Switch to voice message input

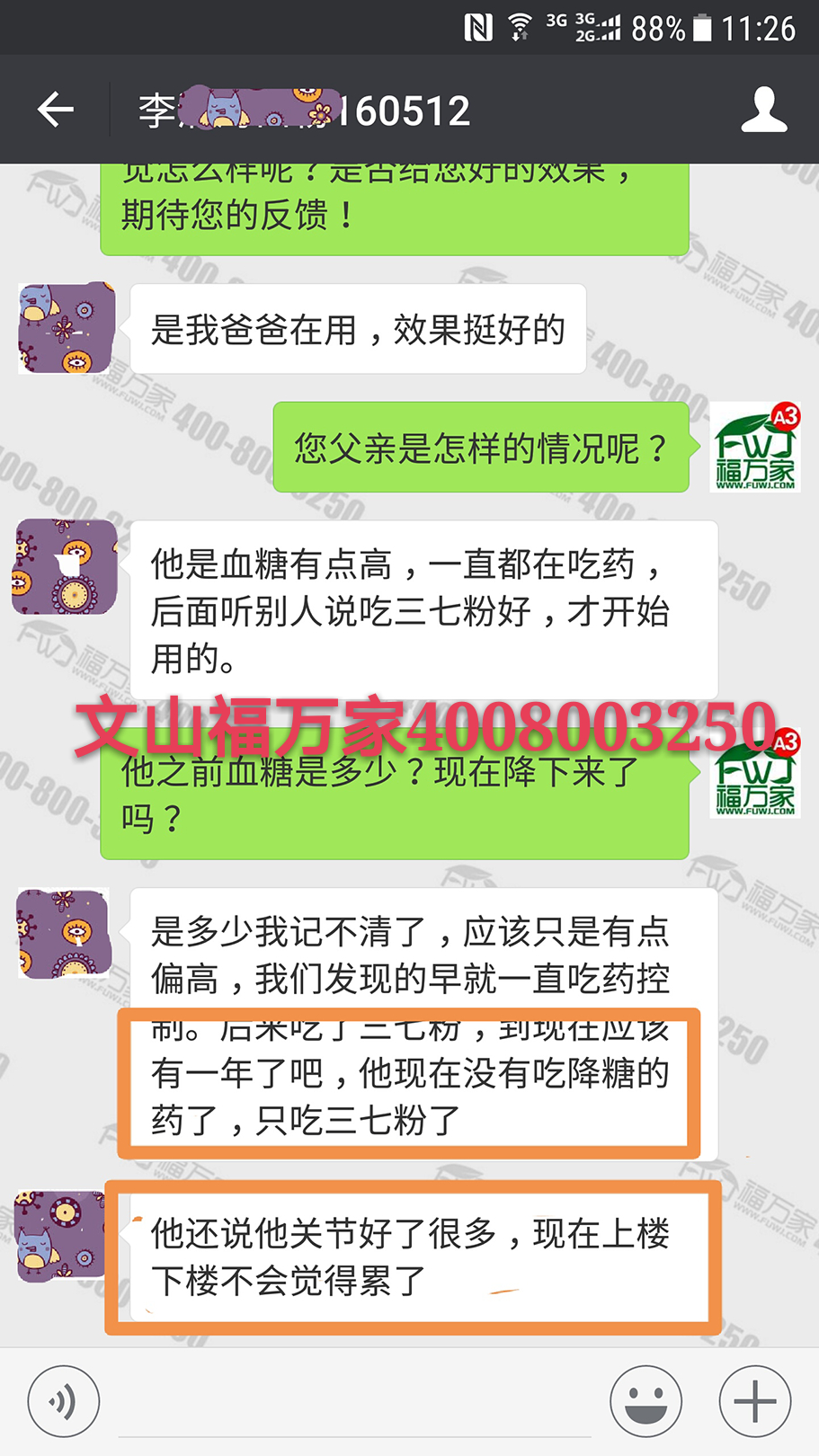pyautogui.click(x=63, y=1400)
